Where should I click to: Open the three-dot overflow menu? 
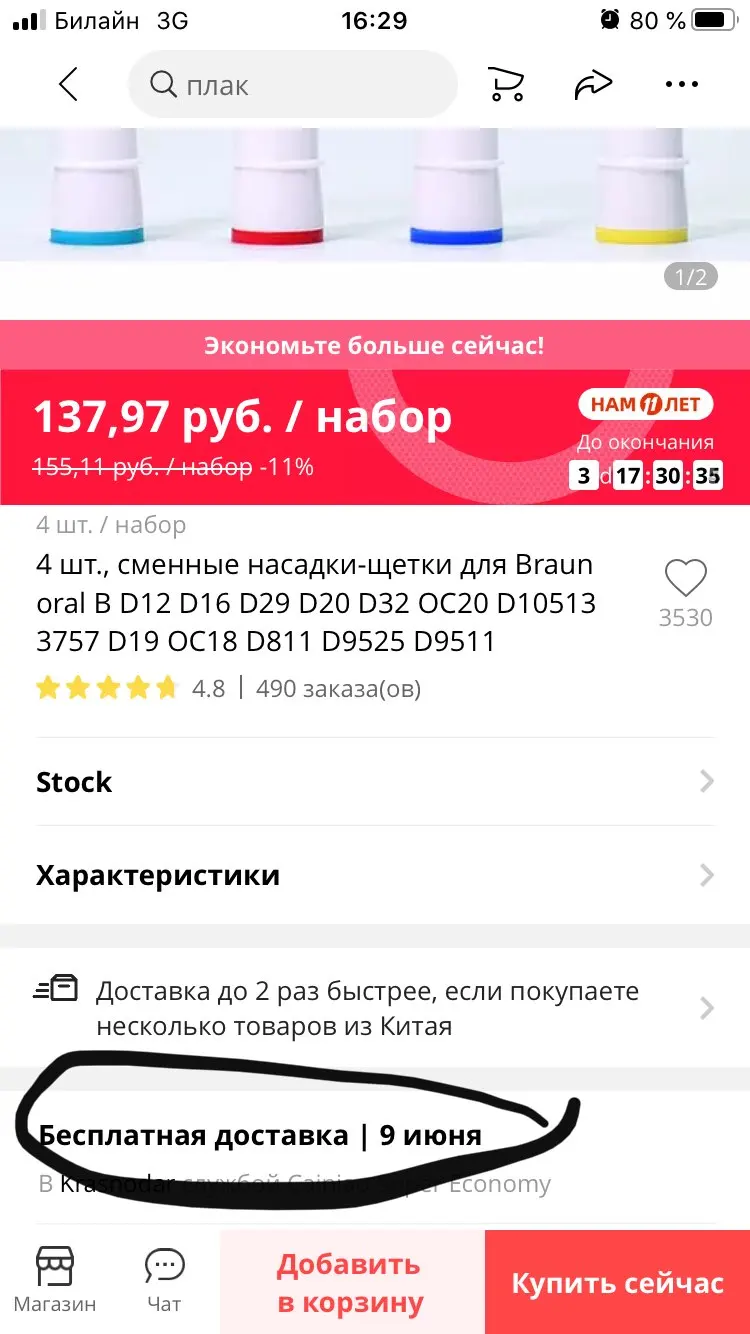tap(681, 85)
